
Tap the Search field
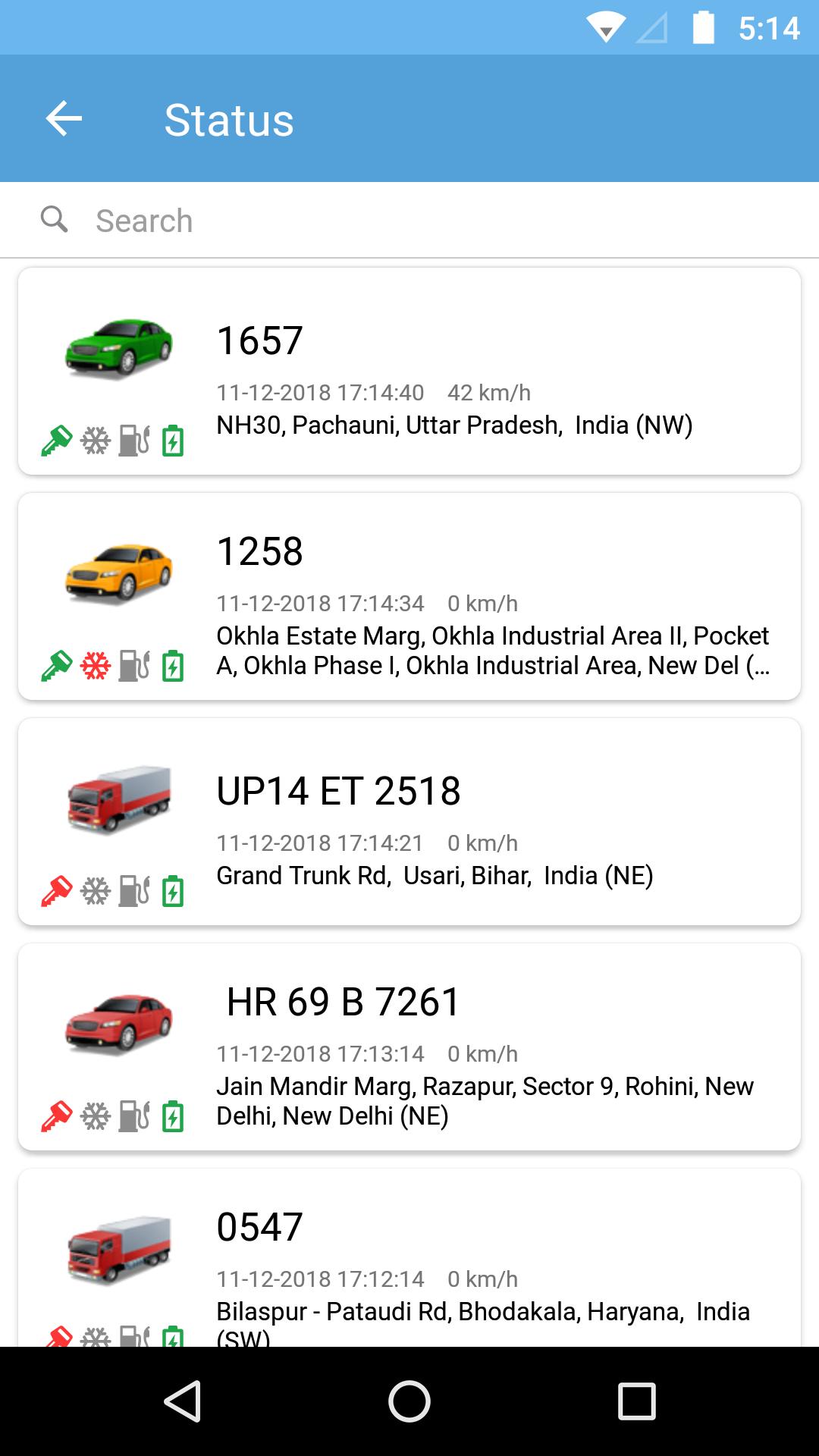pos(409,221)
